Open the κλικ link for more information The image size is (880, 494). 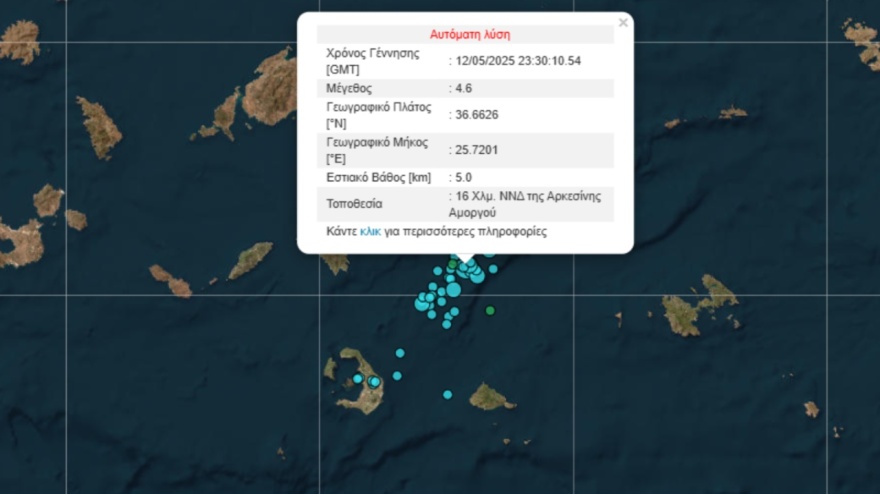coord(370,231)
